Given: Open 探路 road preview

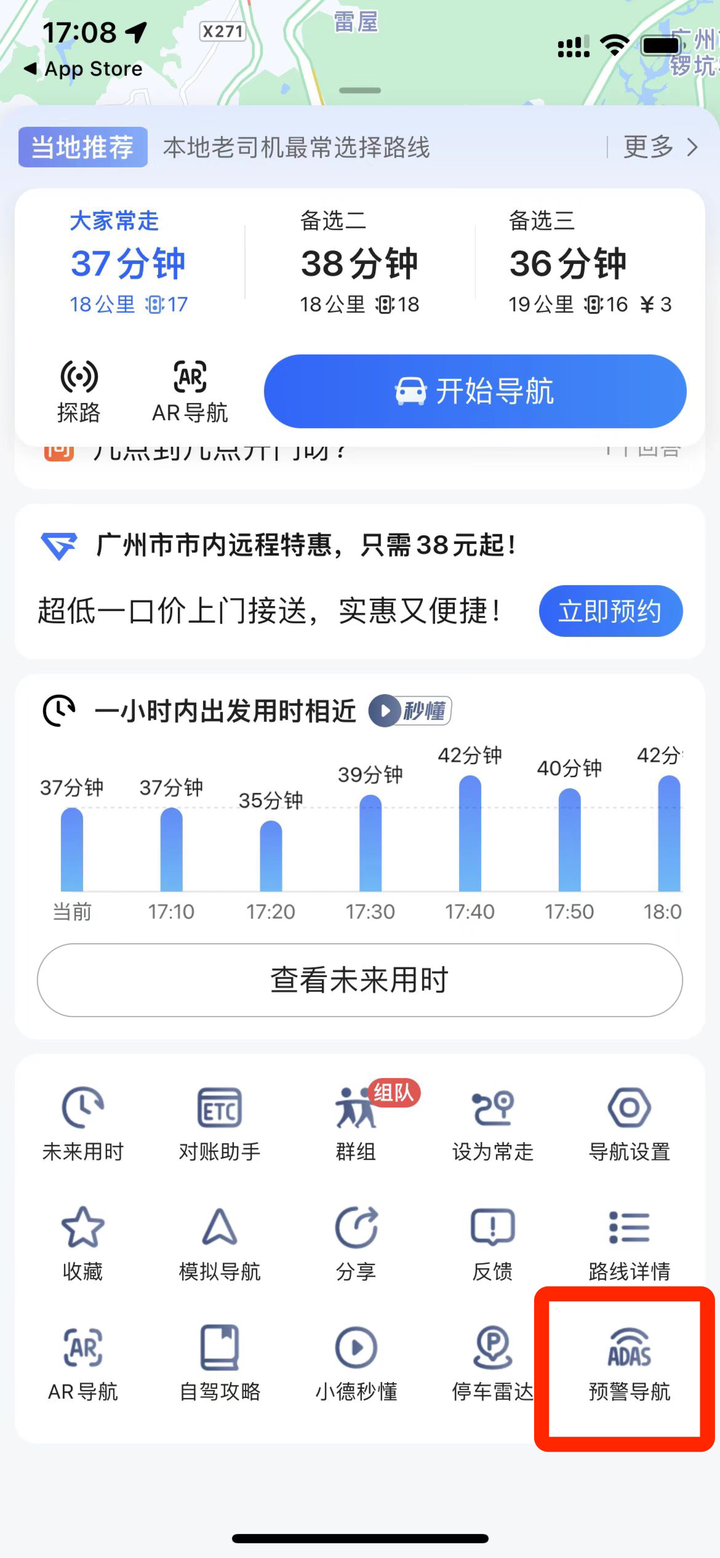Looking at the screenshot, I should click(79, 391).
